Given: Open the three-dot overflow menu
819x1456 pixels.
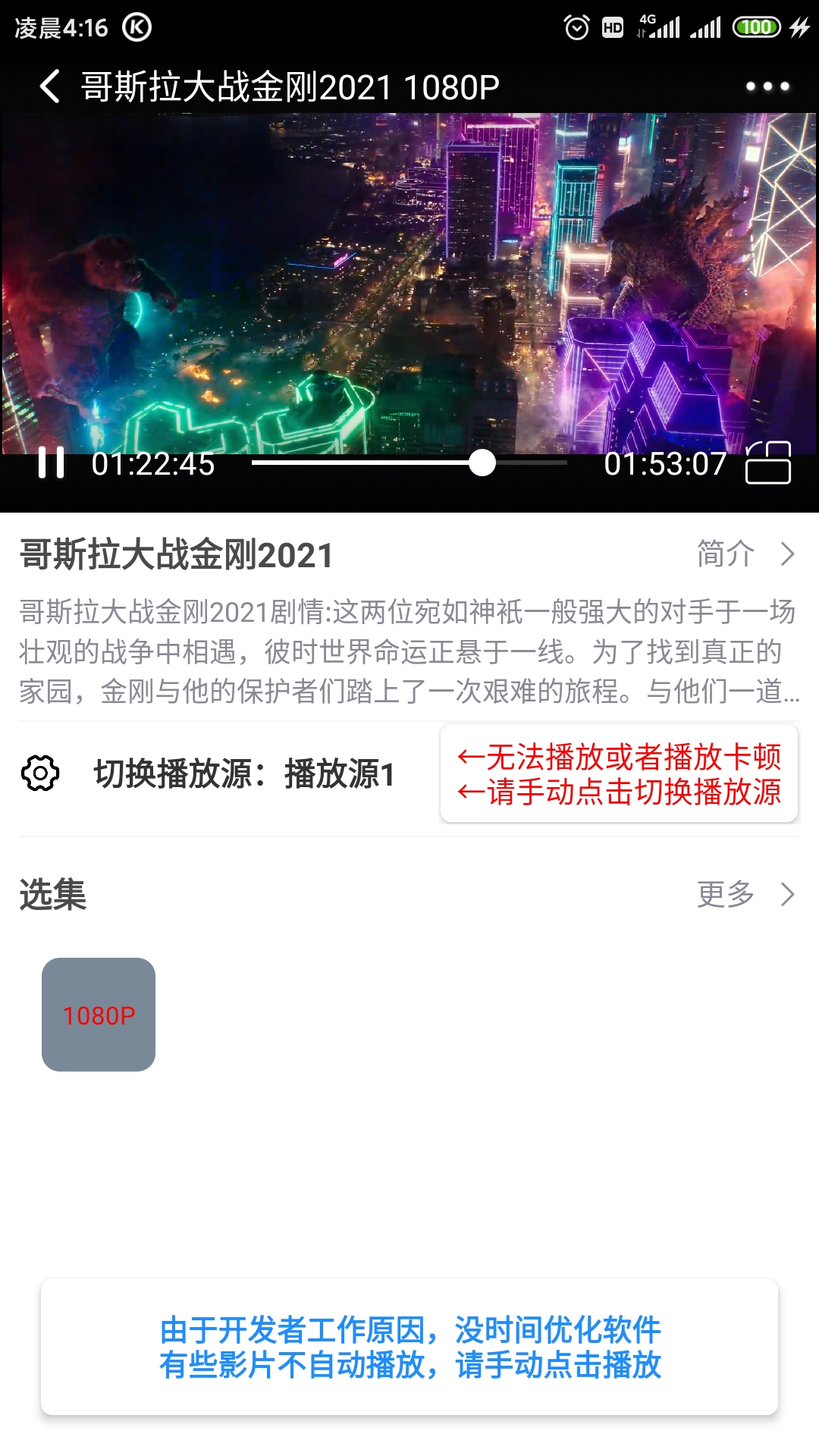Looking at the screenshot, I should click(x=767, y=86).
